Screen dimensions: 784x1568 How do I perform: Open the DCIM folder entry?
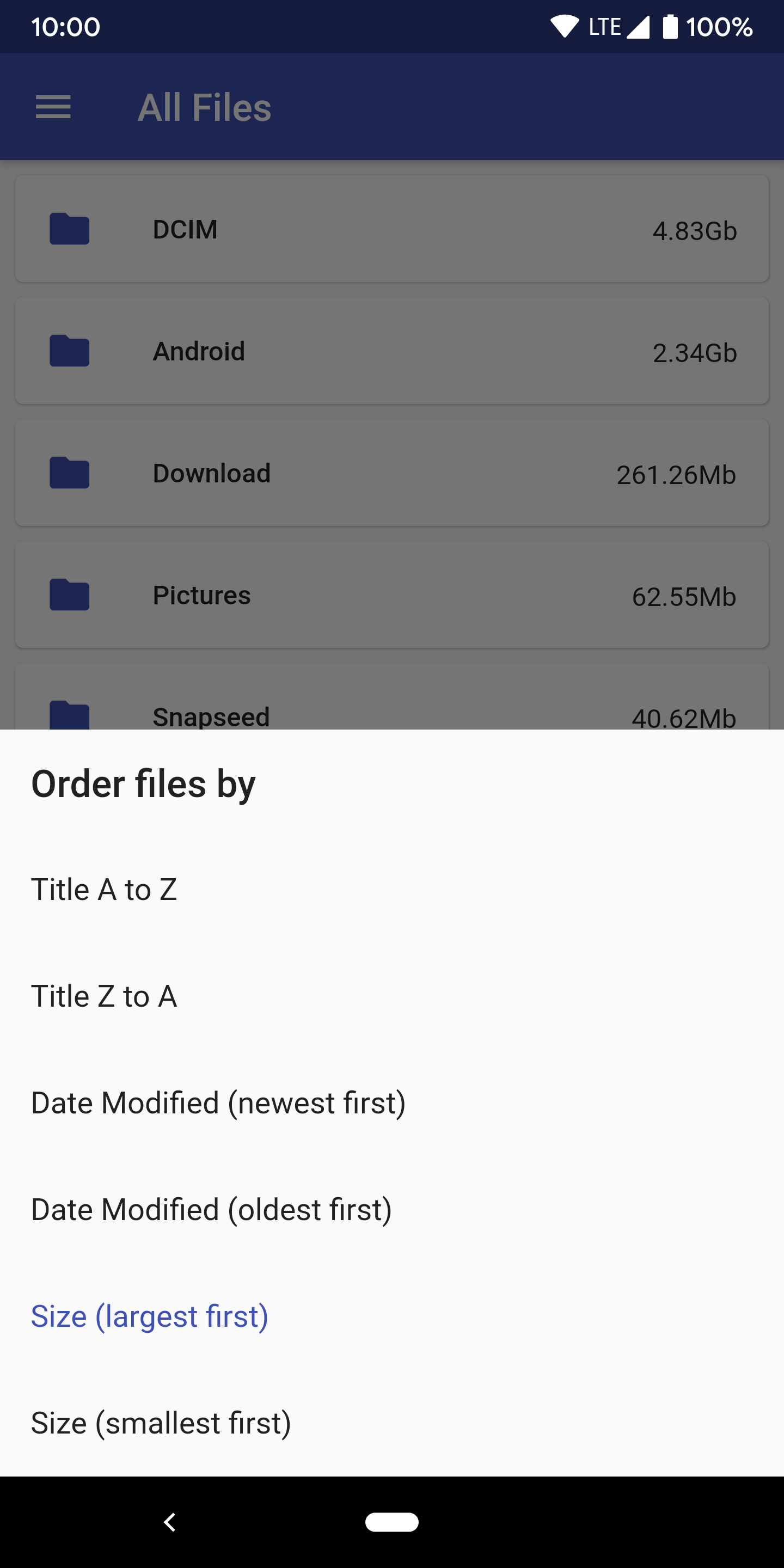point(391,229)
